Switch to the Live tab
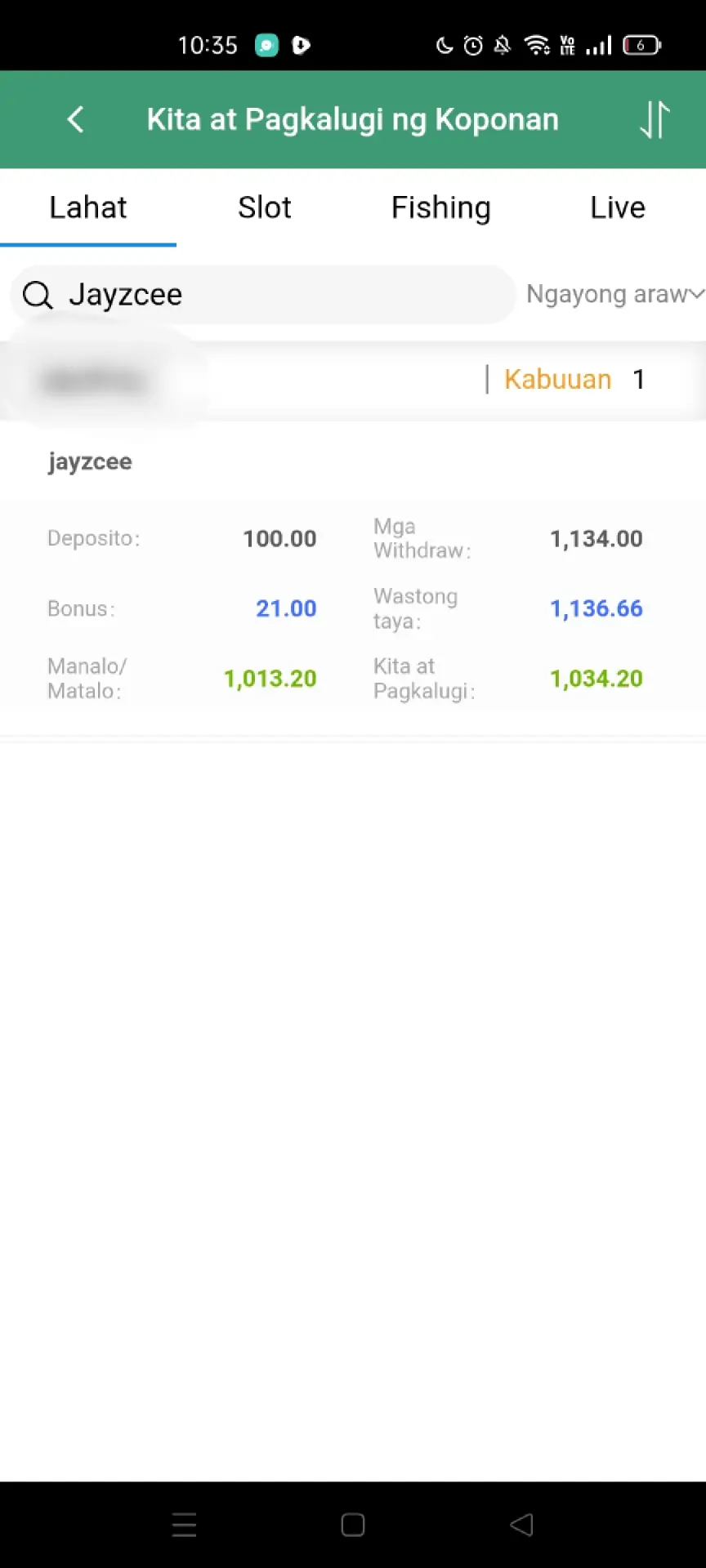Image resolution: width=706 pixels, height=1568 pixels. (618, 207)
